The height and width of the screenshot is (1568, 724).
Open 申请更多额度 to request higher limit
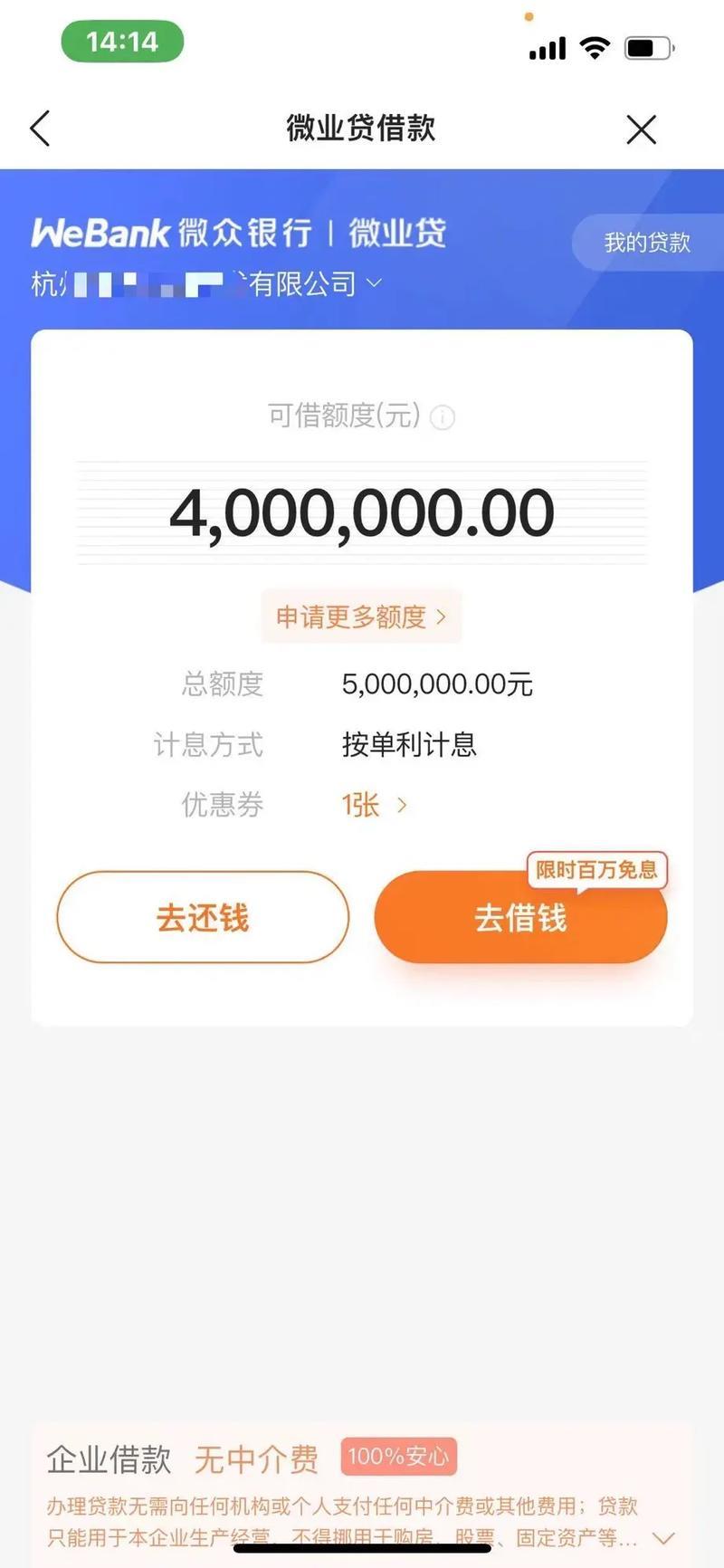361,616
